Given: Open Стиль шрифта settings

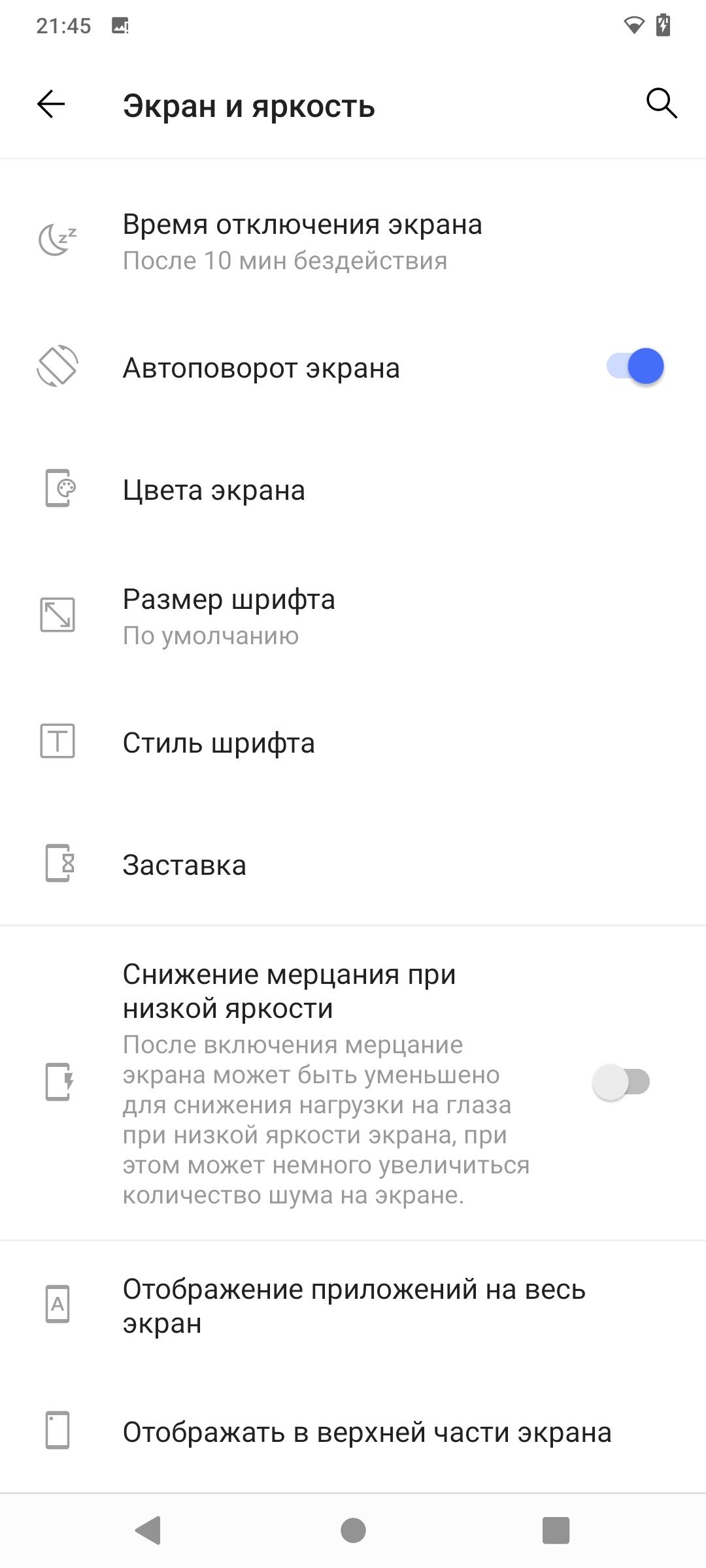Looking at the screenshot, I should pyautogui.click(x=218, y=743).
